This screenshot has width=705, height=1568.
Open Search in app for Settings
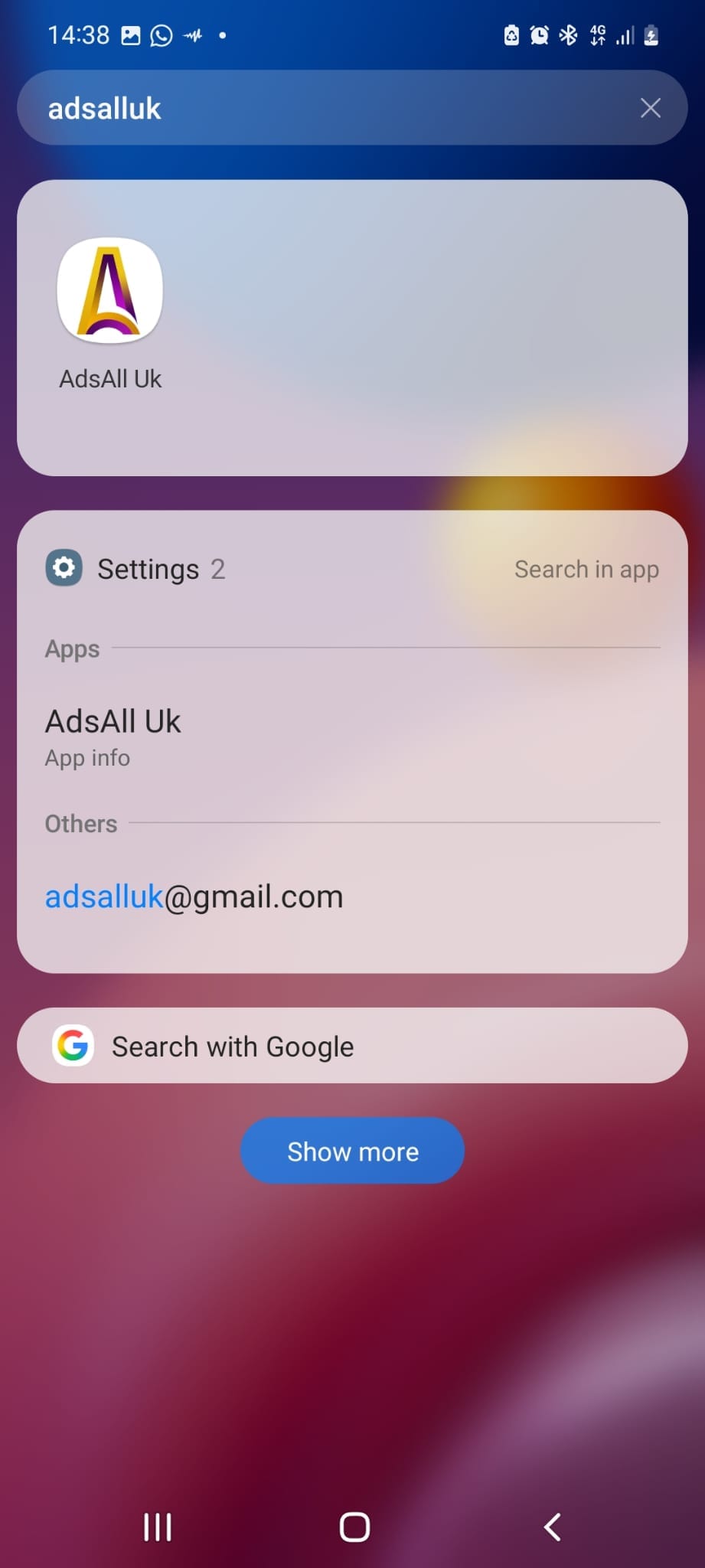(586, 570)
